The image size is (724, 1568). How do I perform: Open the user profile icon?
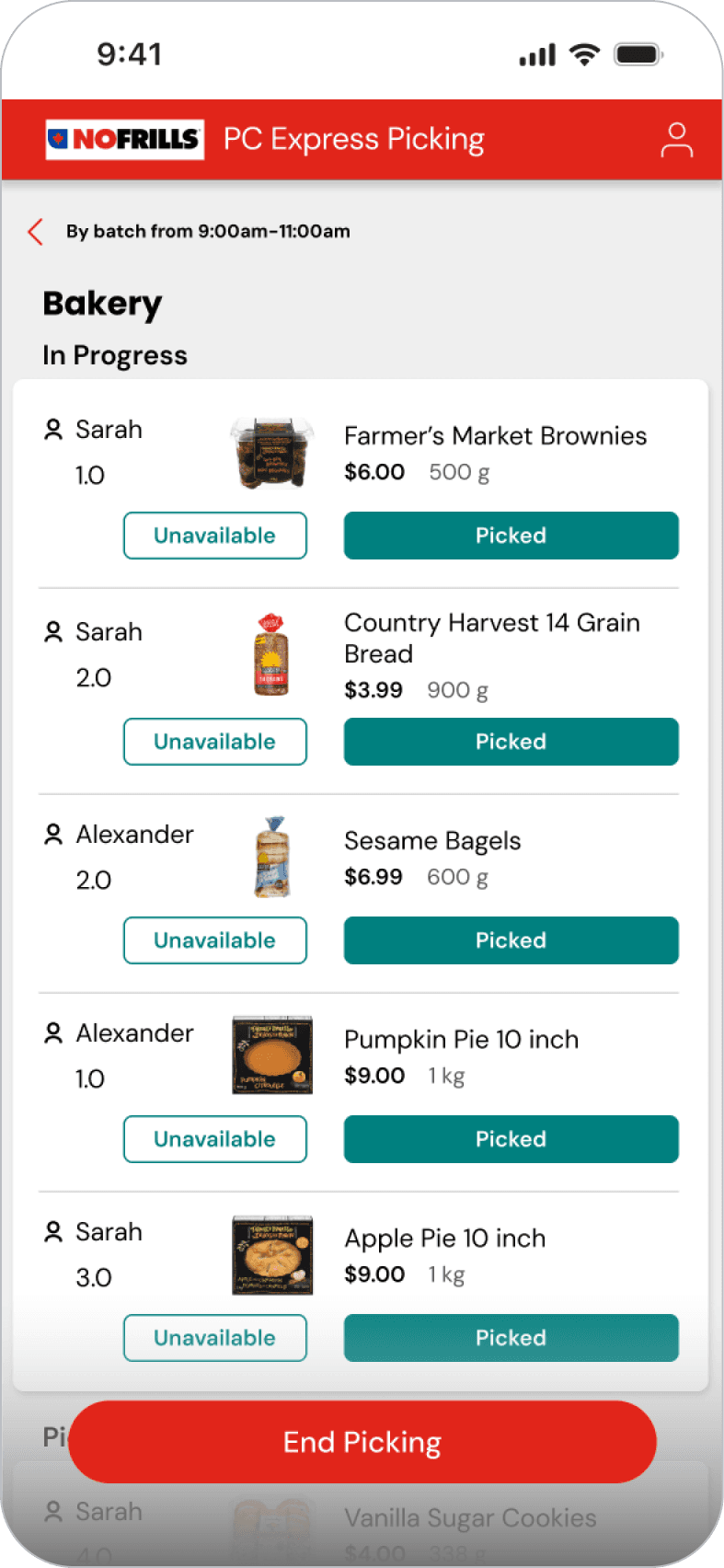(676, 140)
